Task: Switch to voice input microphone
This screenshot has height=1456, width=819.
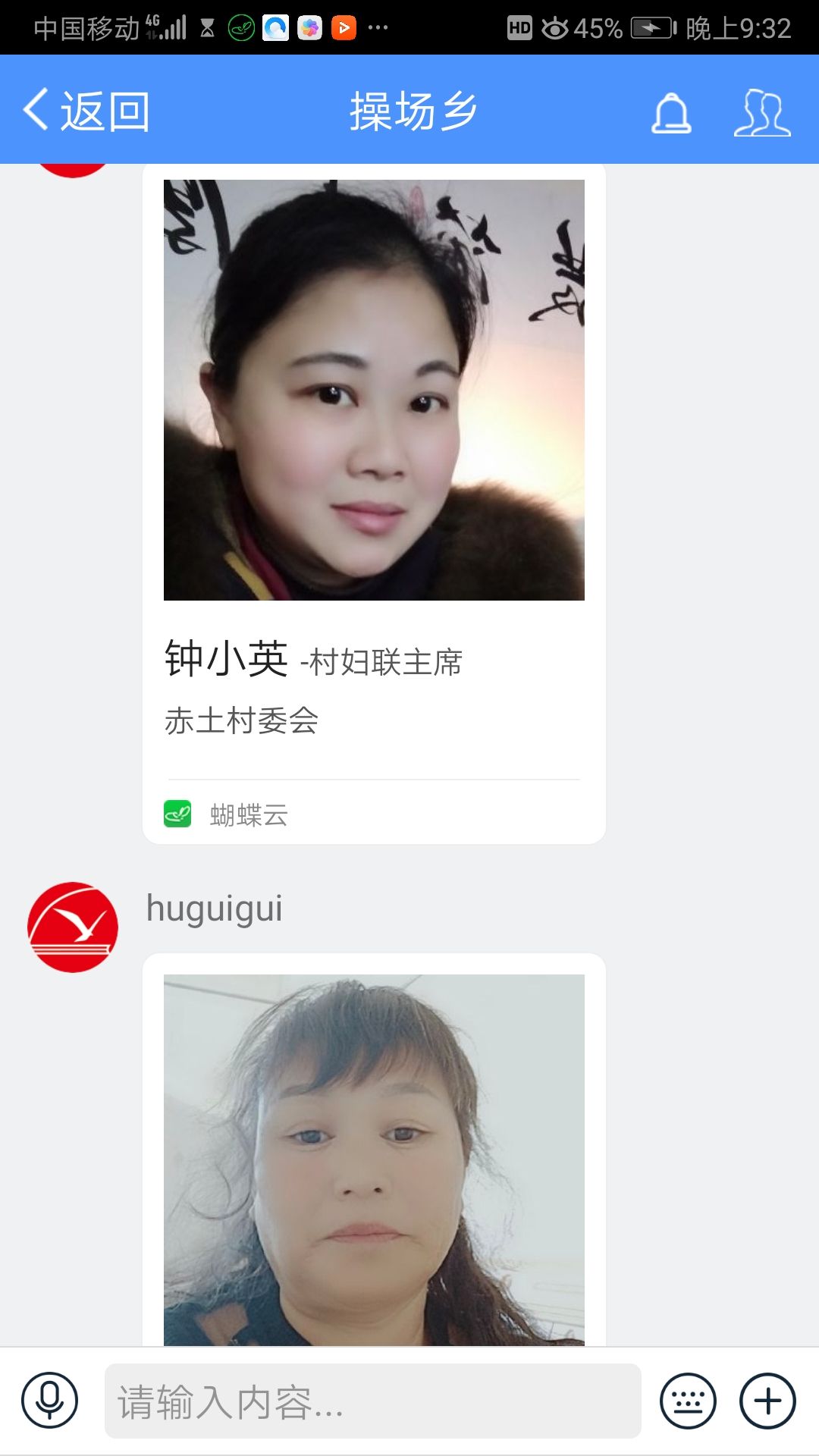Action: point(50,1401)
